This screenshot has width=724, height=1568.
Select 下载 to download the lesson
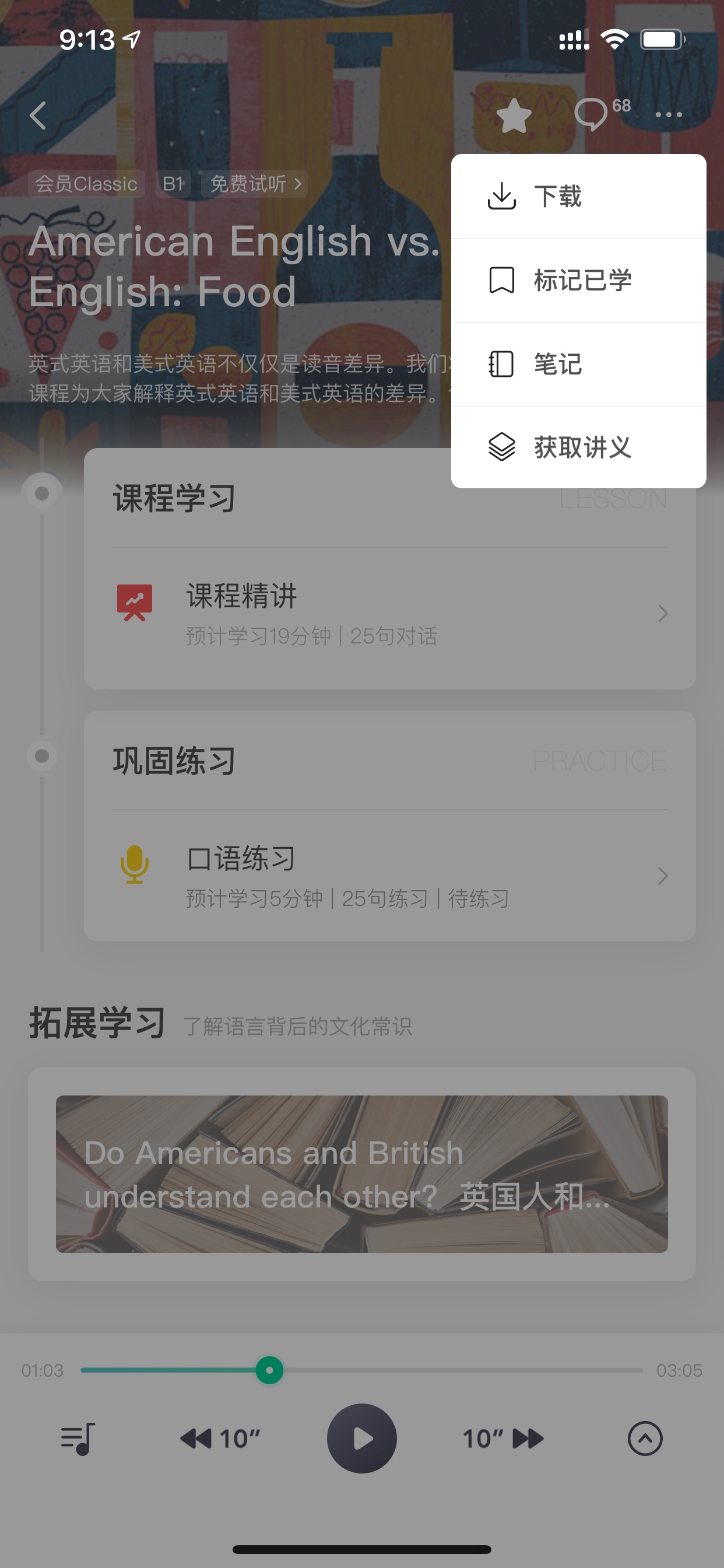click(x=578, y=196)
